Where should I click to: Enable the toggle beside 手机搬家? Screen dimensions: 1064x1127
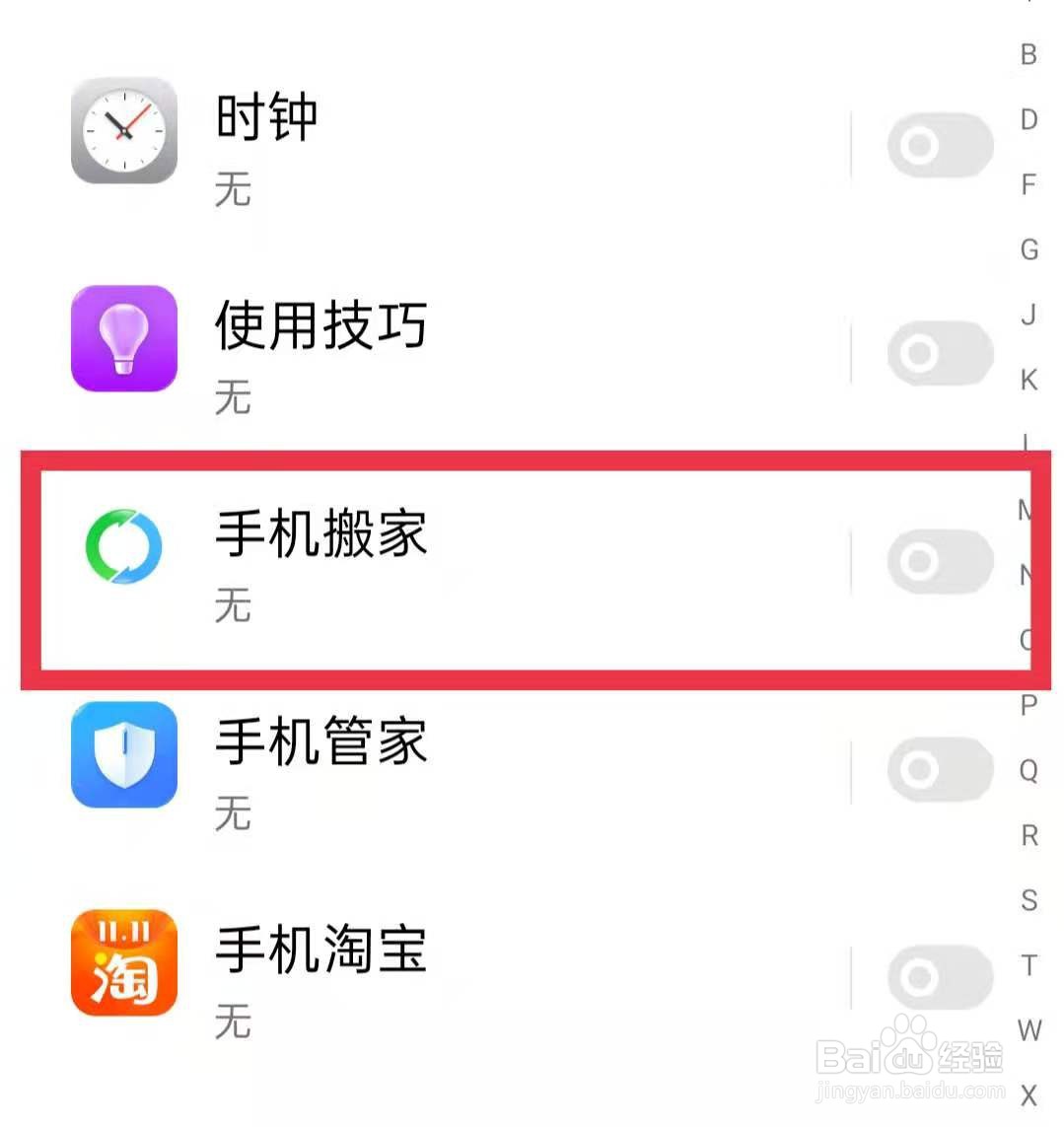[938, 562]
